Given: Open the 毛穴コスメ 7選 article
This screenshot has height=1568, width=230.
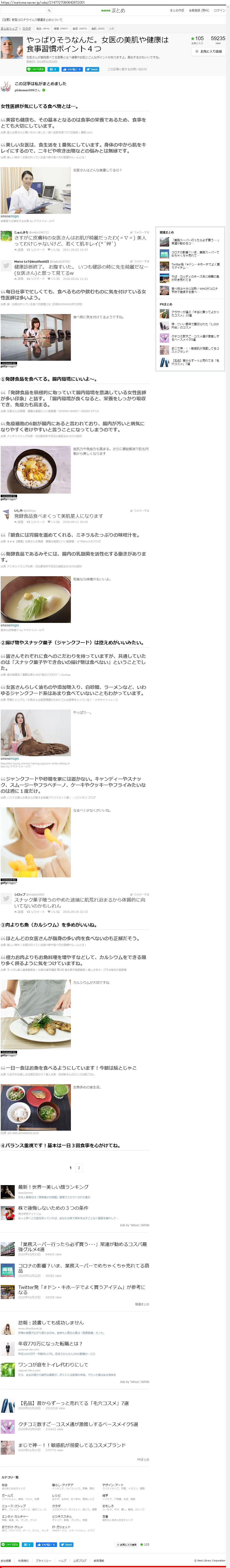Looking at the screenshot, I should point(73,1403).
